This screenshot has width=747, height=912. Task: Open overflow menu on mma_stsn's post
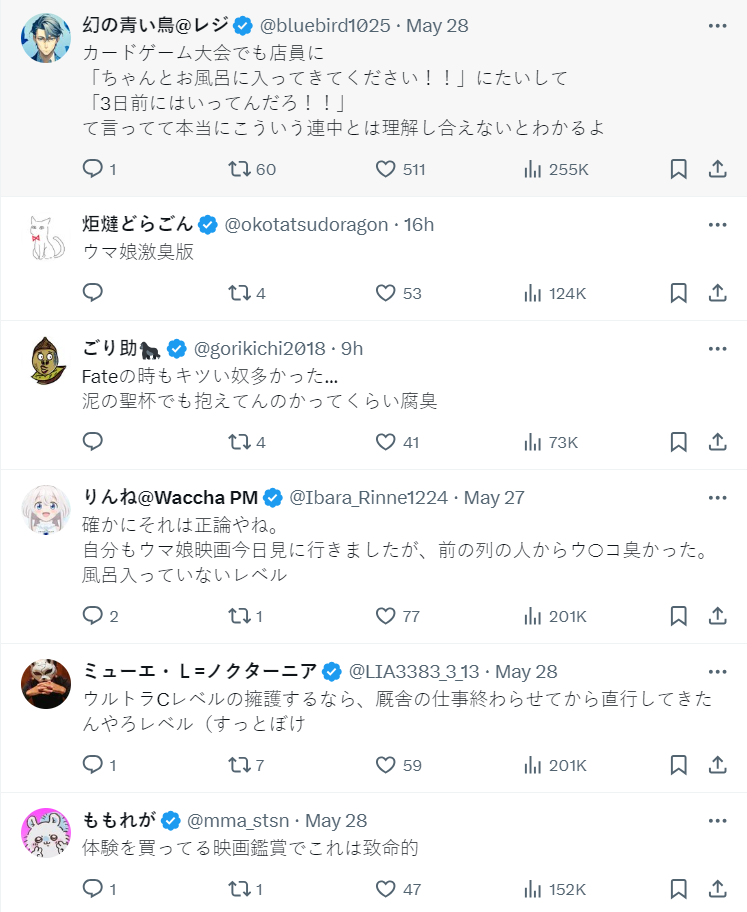717,820
